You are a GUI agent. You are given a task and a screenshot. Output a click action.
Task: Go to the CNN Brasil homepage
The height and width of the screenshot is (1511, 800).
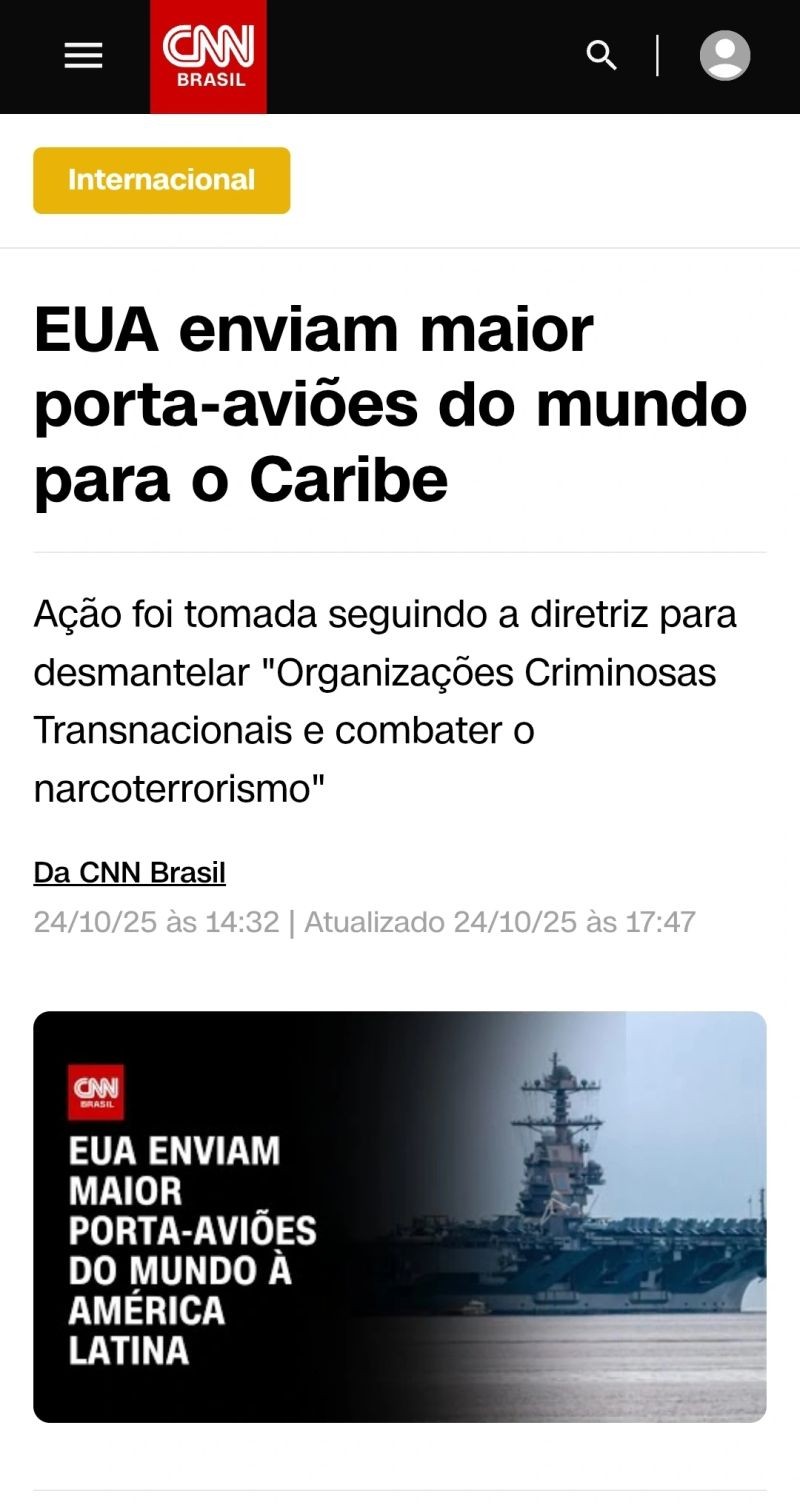click(208, 56)
